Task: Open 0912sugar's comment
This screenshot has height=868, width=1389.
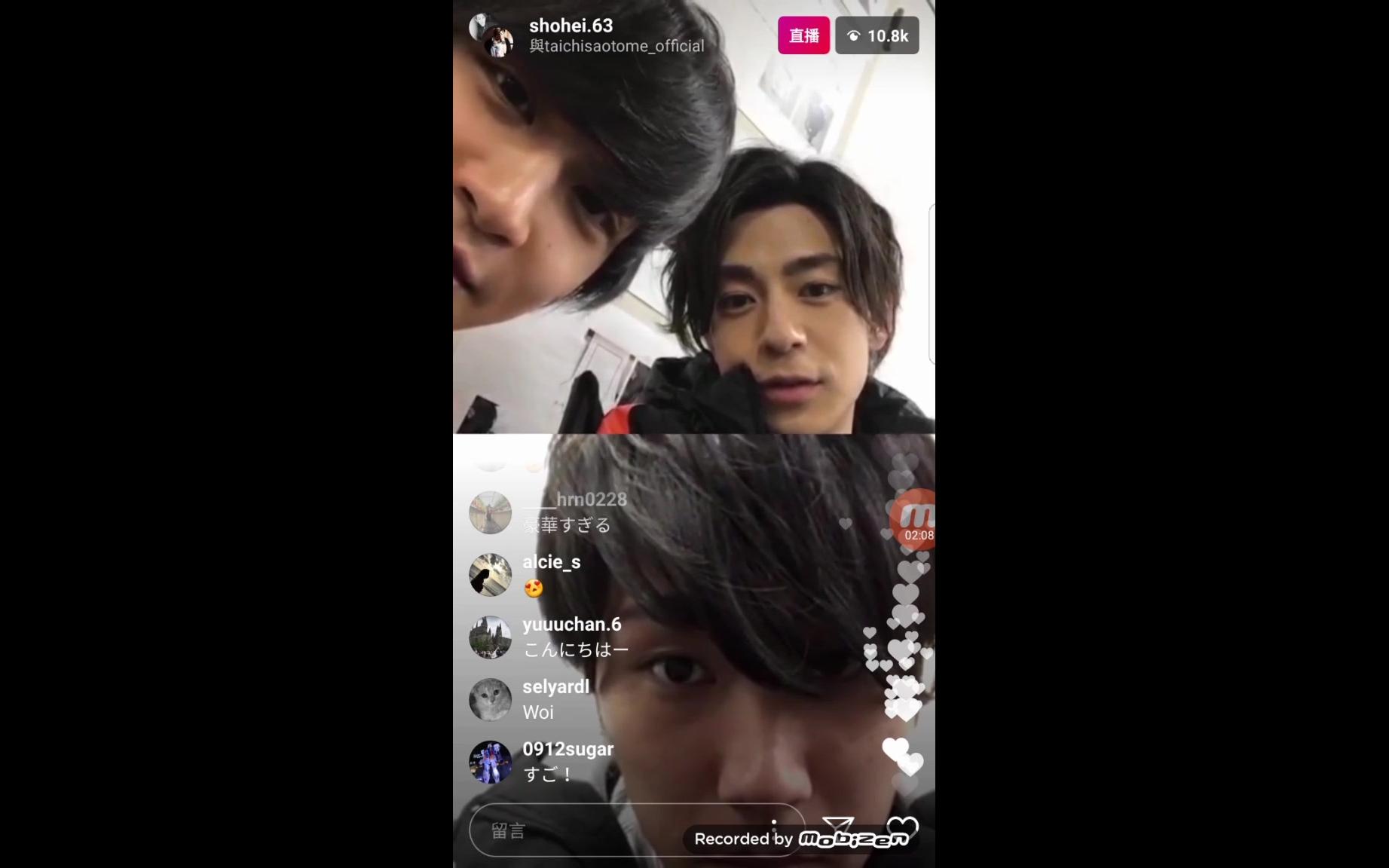Action: pyautogui.click(x=568, y=761)
